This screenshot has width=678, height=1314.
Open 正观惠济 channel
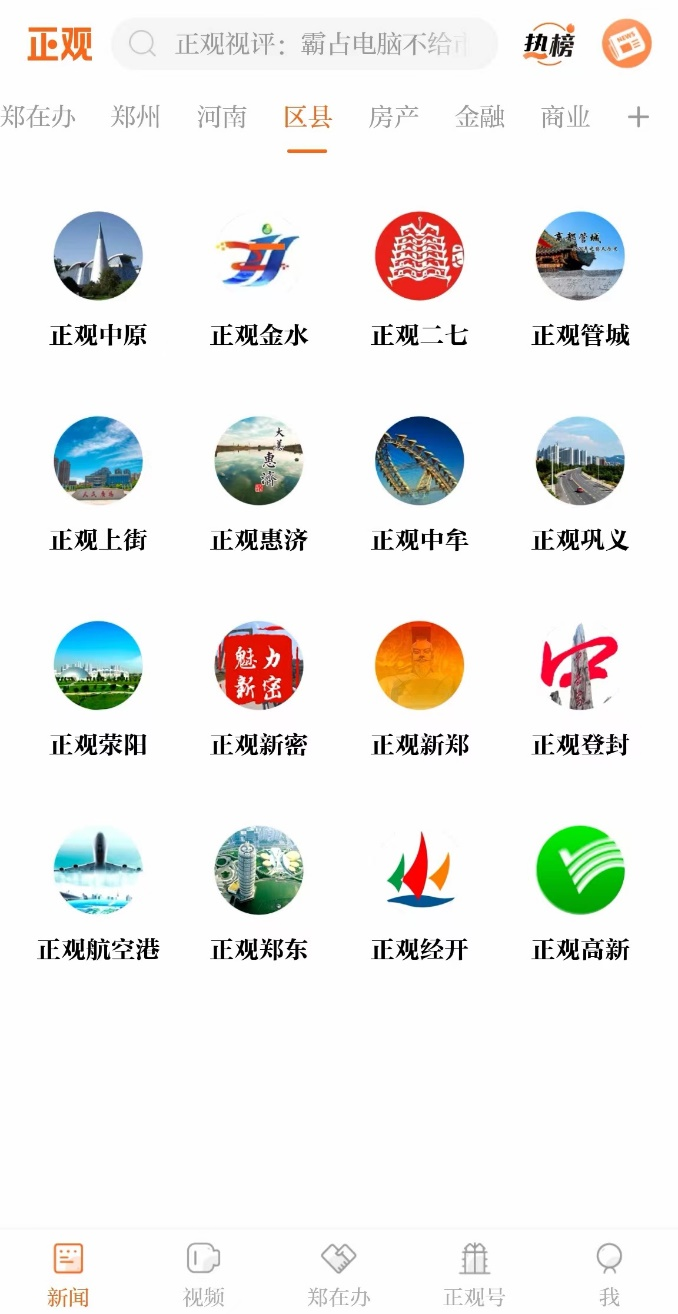[259, 484]
